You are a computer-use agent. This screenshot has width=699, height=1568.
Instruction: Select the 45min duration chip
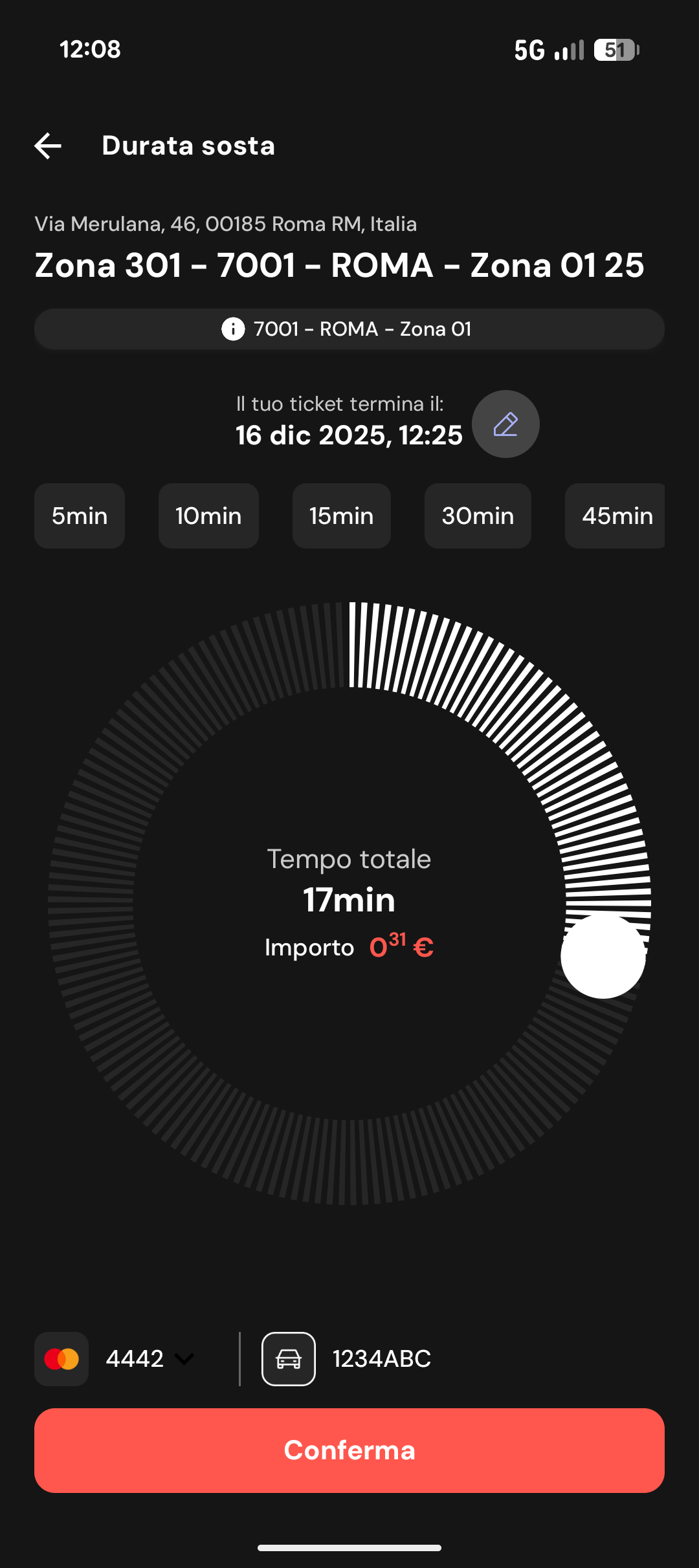pos(616,516)
